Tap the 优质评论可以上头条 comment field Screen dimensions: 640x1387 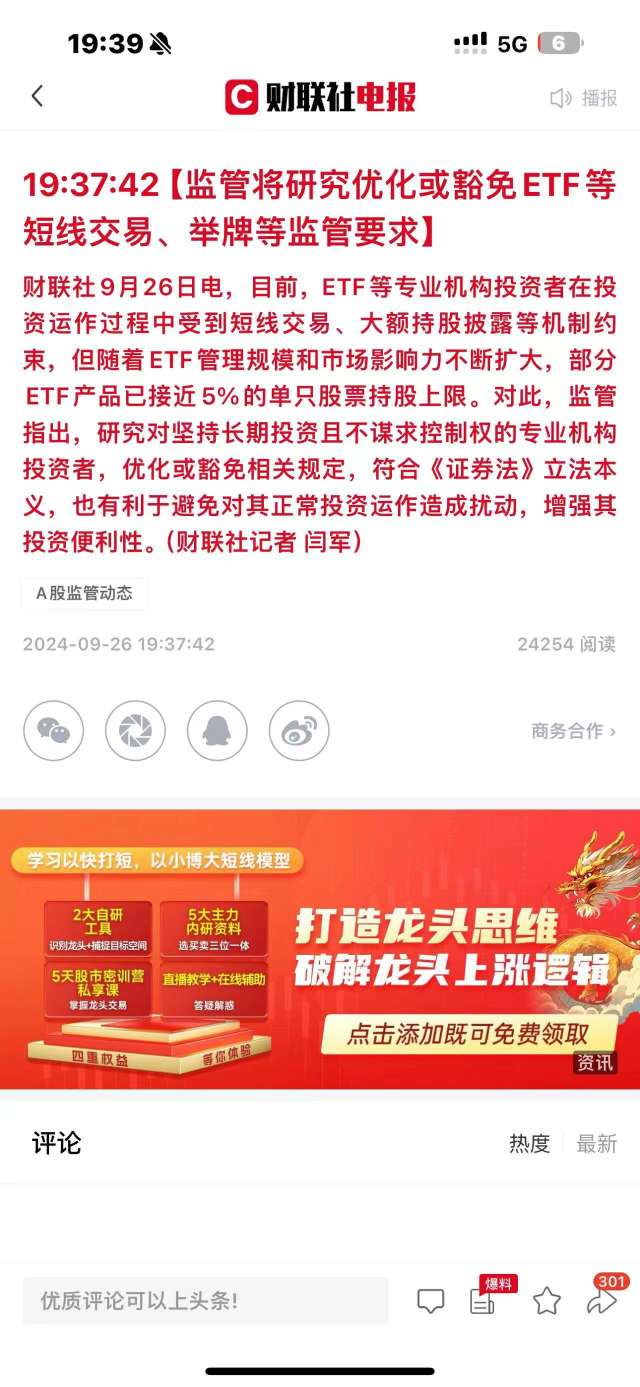point(205,1301)
